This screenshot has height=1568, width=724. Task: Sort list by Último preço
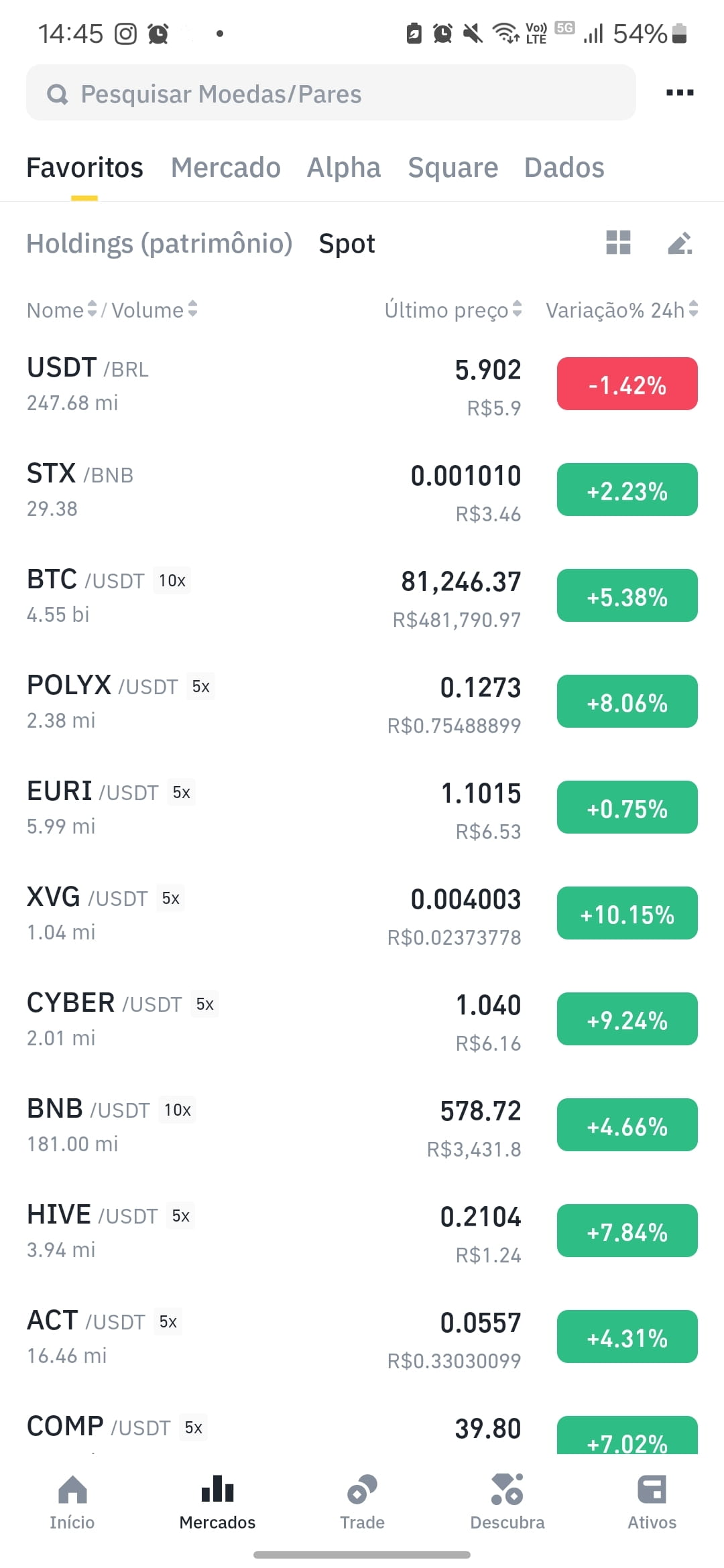point(453,310)
